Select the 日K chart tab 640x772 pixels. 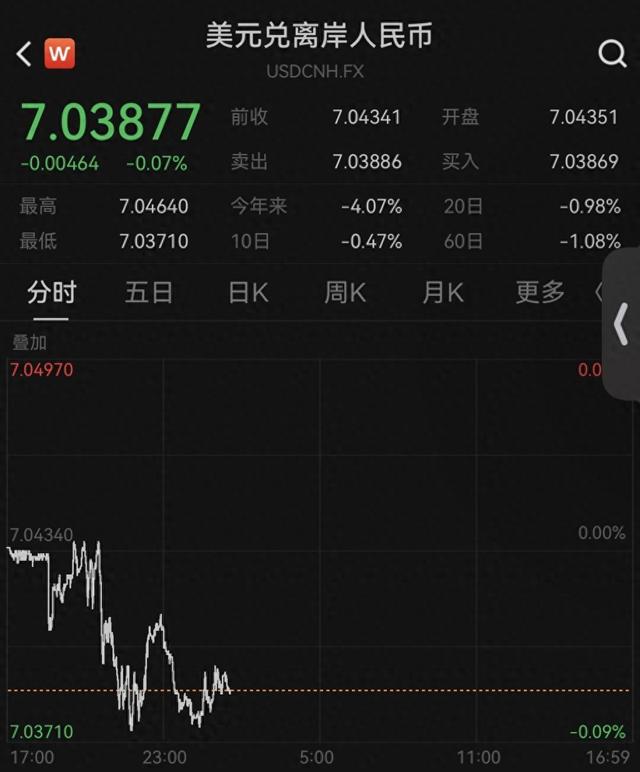(x=248, y=293)
